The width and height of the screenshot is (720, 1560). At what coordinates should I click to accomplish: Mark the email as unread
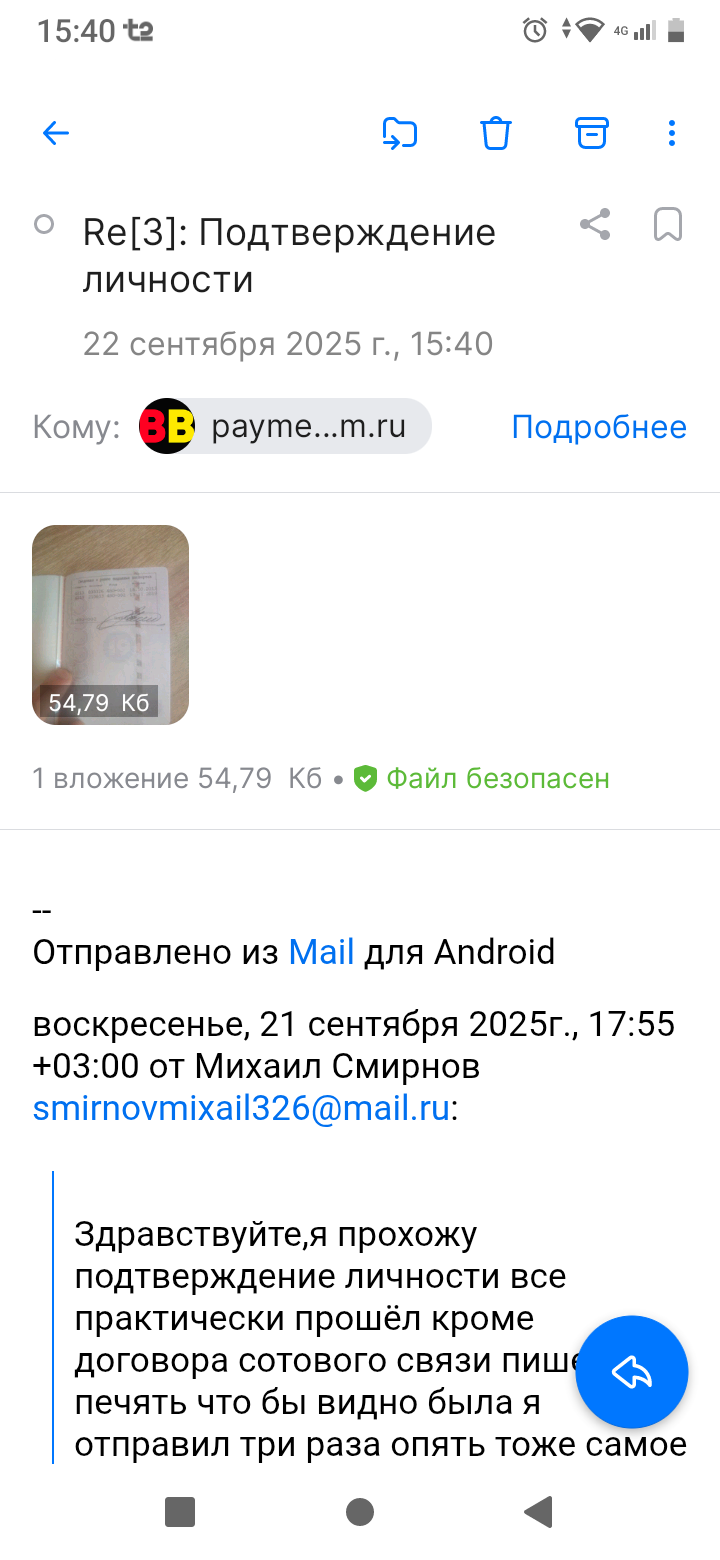44,224
